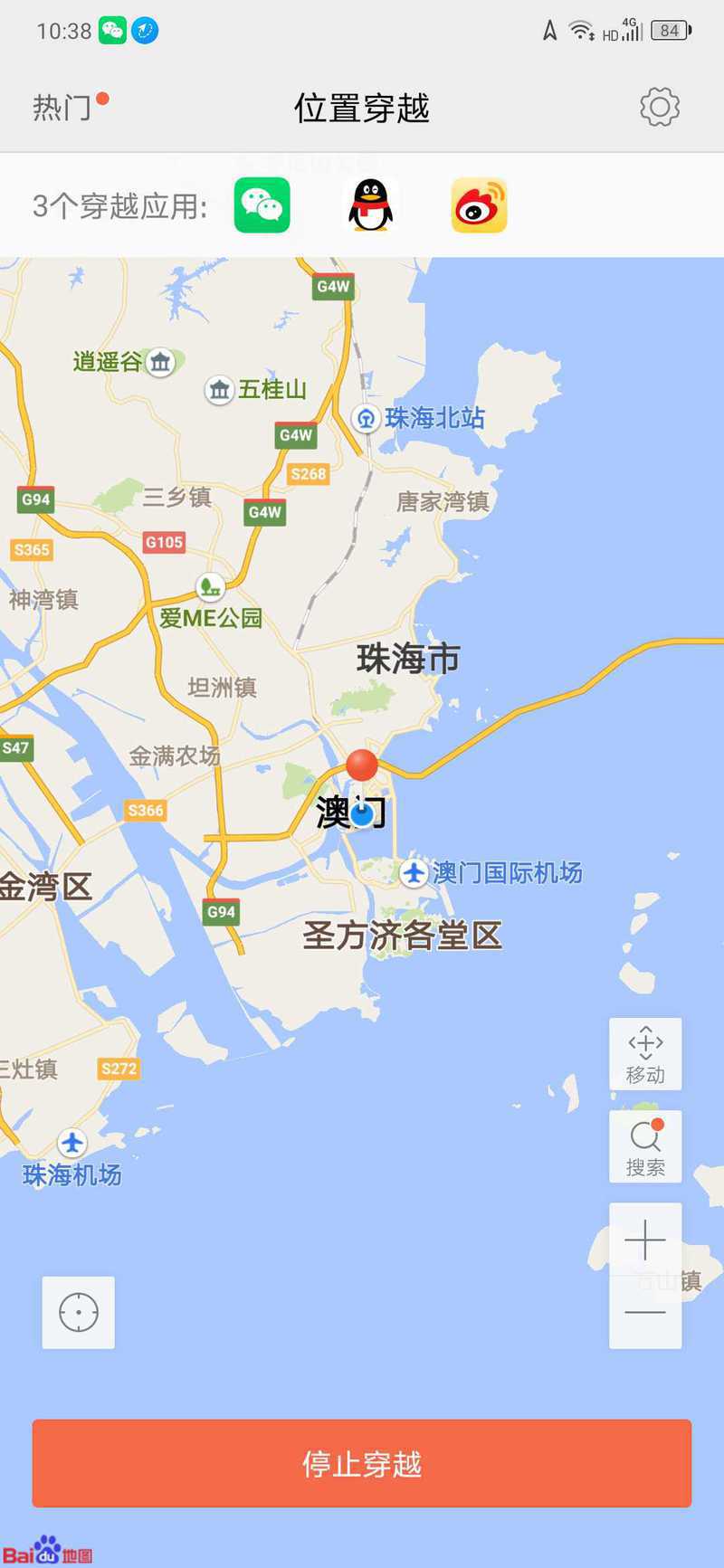Zoom out with the minus button
724x1568 pixels.
pyautogui.click(x=645, y=1312)
